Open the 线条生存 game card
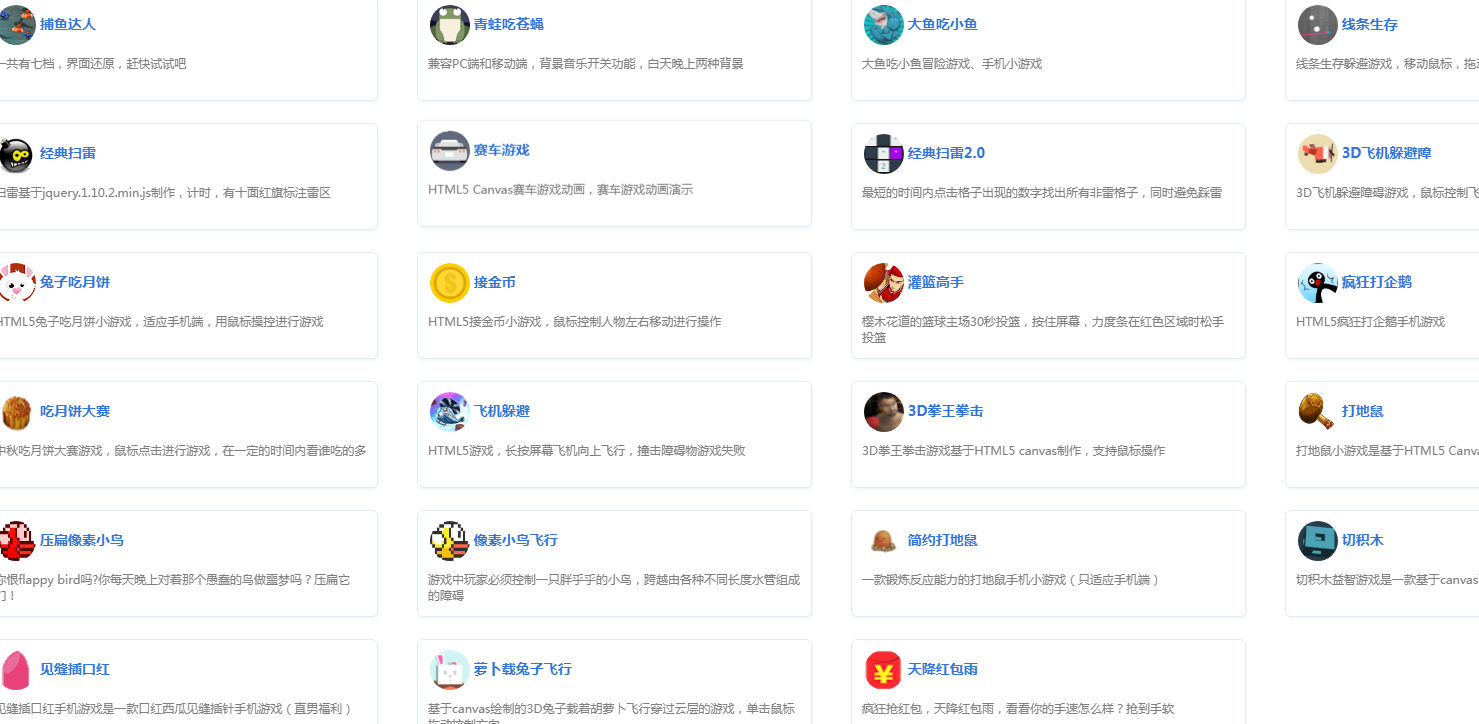 click(x=1369, y=25)
